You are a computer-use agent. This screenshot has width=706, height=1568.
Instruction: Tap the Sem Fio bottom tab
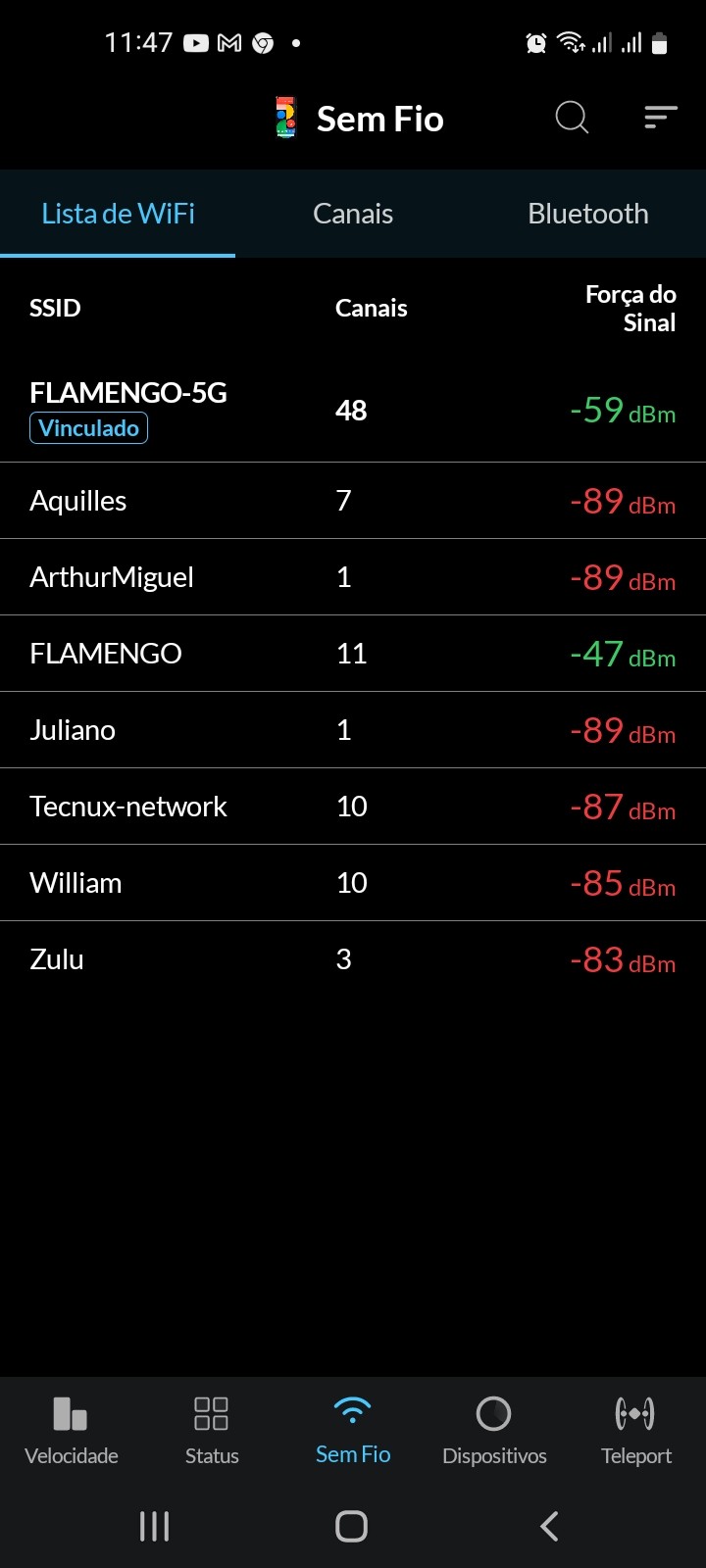tap(353, 1431)
